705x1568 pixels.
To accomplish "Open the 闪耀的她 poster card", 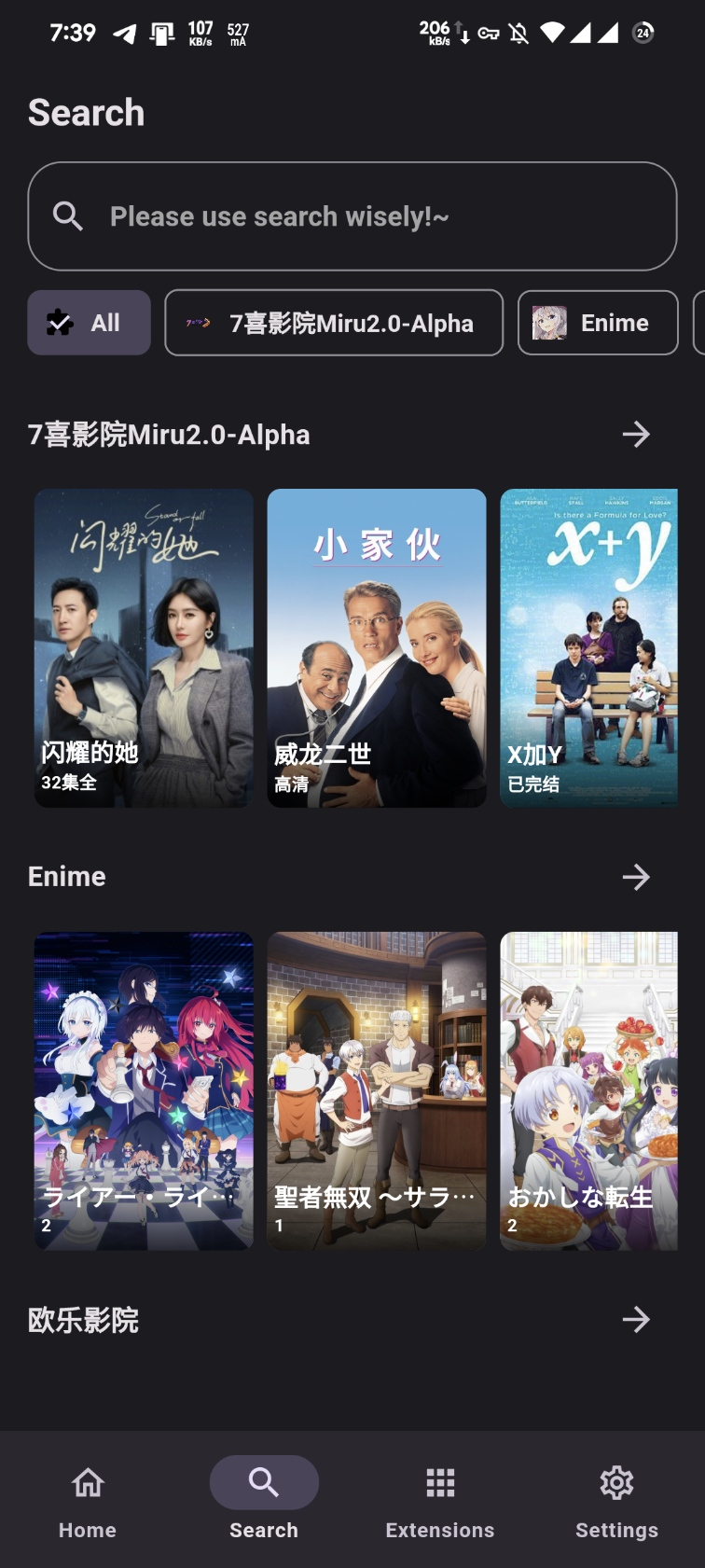I will pyautogui.click(x=144, y=648).
